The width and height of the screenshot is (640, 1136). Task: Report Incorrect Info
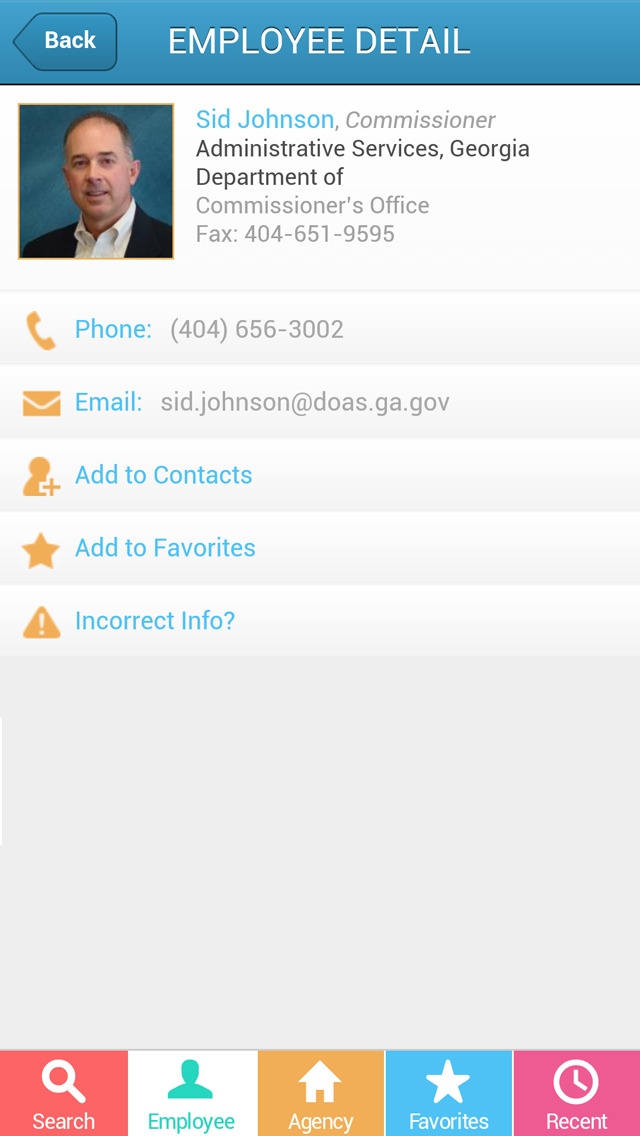pos(320,622)
